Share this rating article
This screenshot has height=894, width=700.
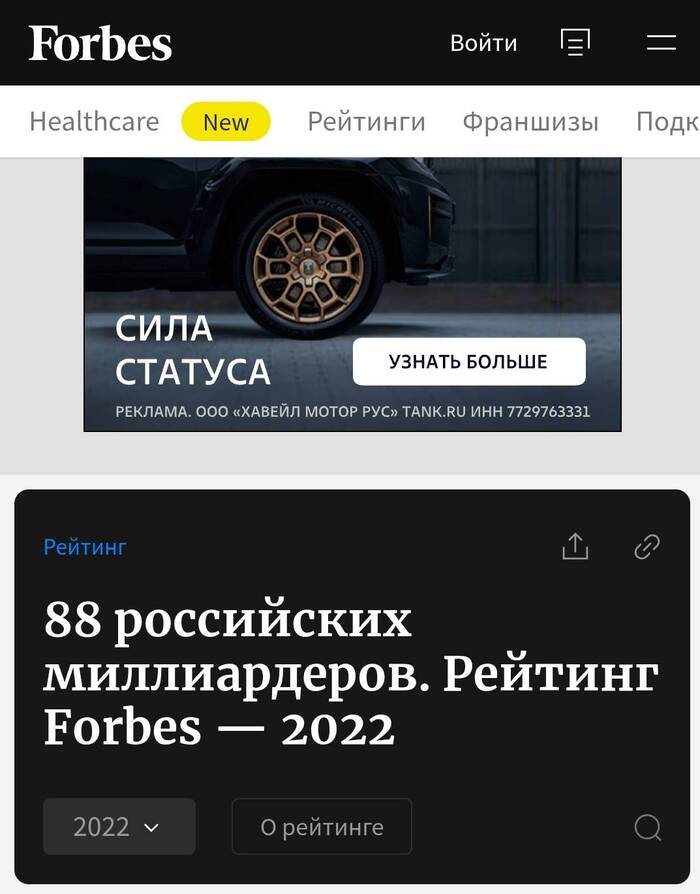(x=575, y=546)
